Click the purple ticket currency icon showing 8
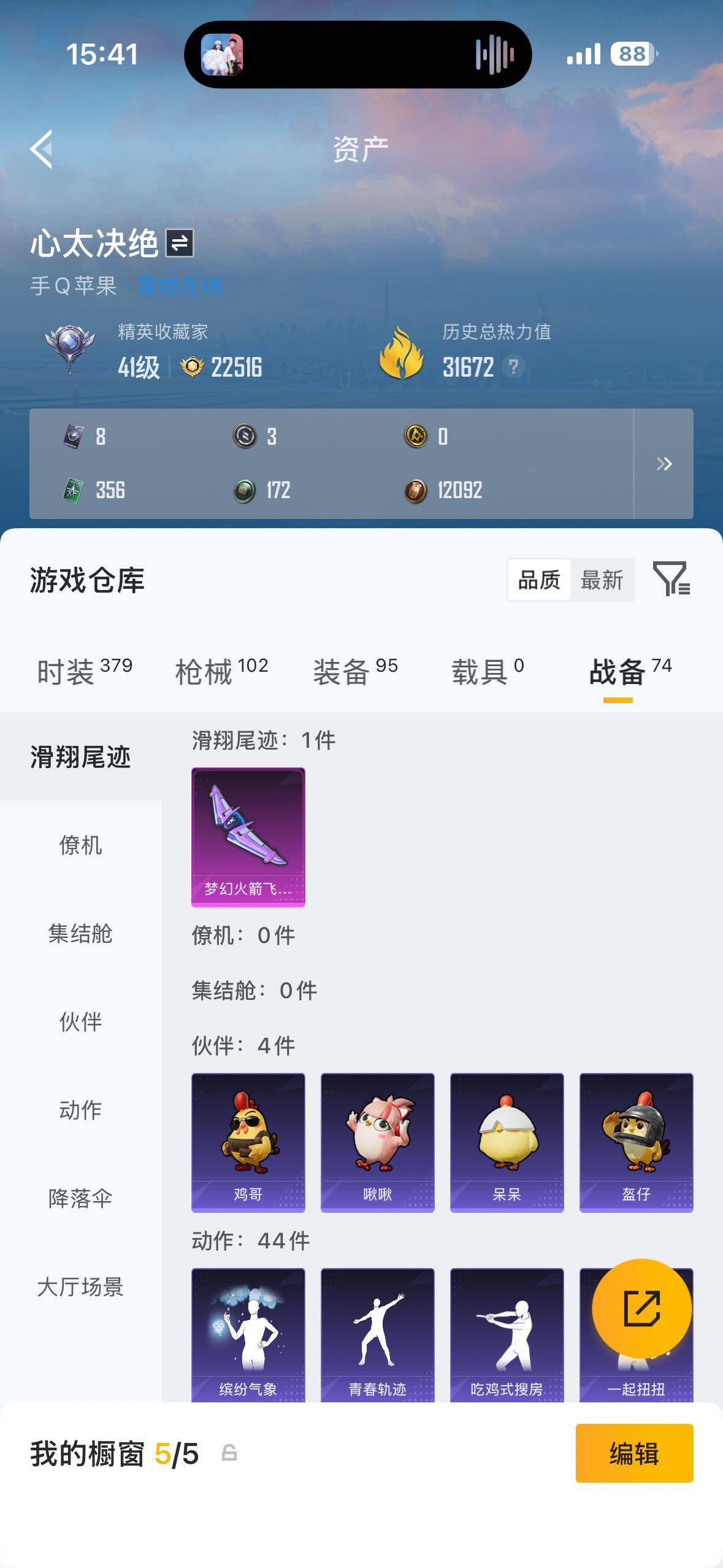The image size is (723, 1568). coord(72,436)
